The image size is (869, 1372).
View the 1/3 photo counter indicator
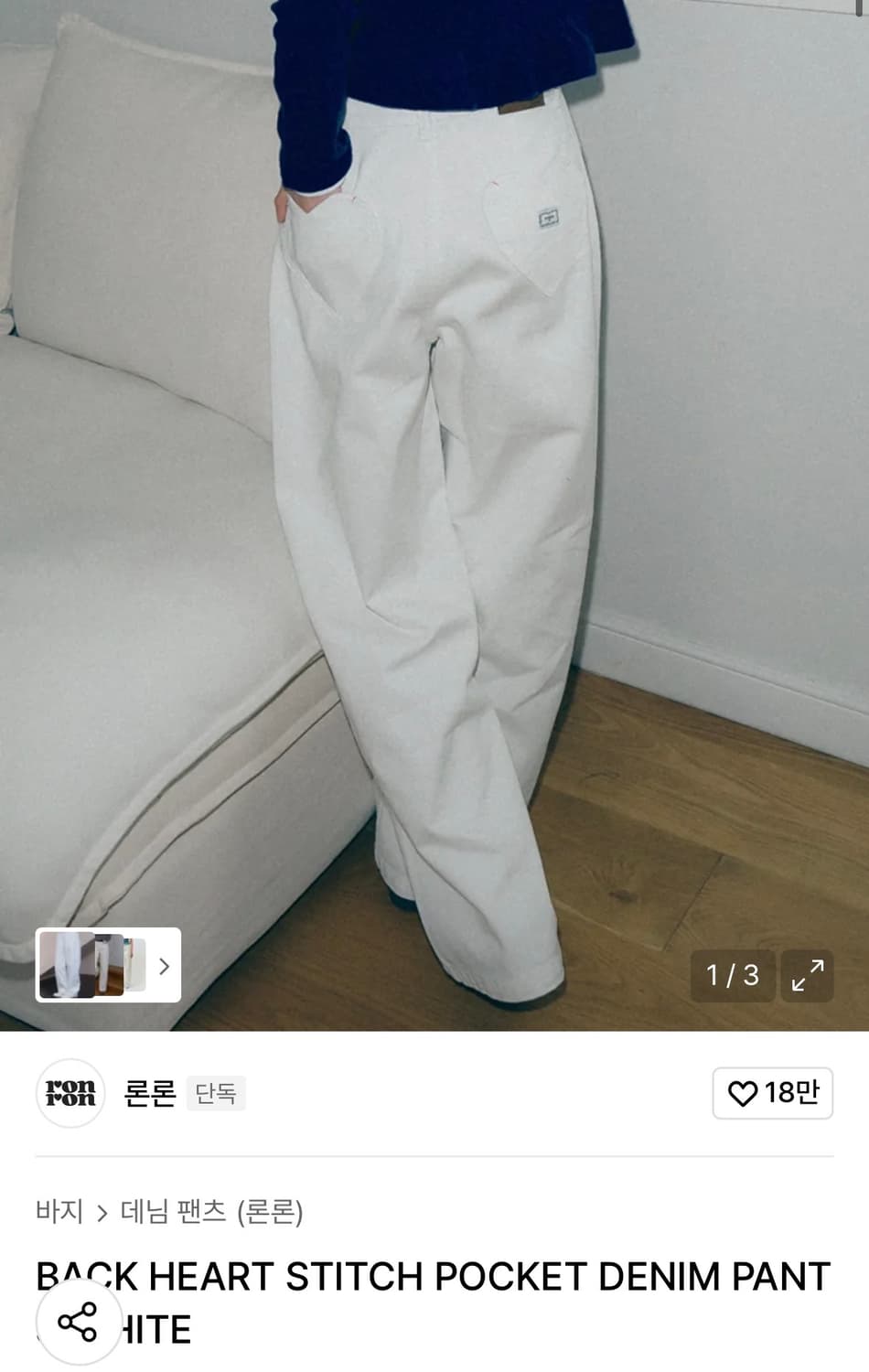[732, 976]
